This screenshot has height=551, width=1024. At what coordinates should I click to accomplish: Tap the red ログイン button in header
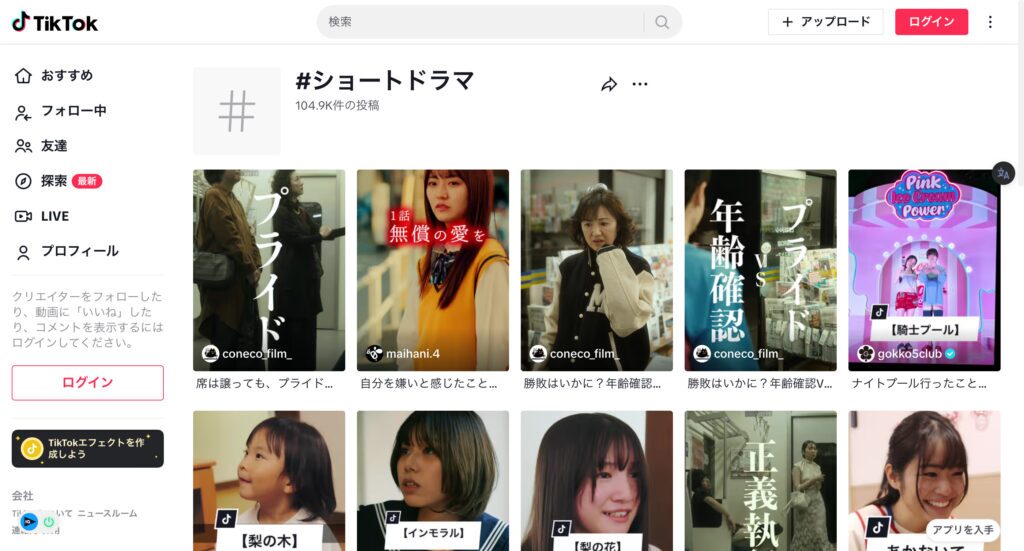tap(931, 22)
